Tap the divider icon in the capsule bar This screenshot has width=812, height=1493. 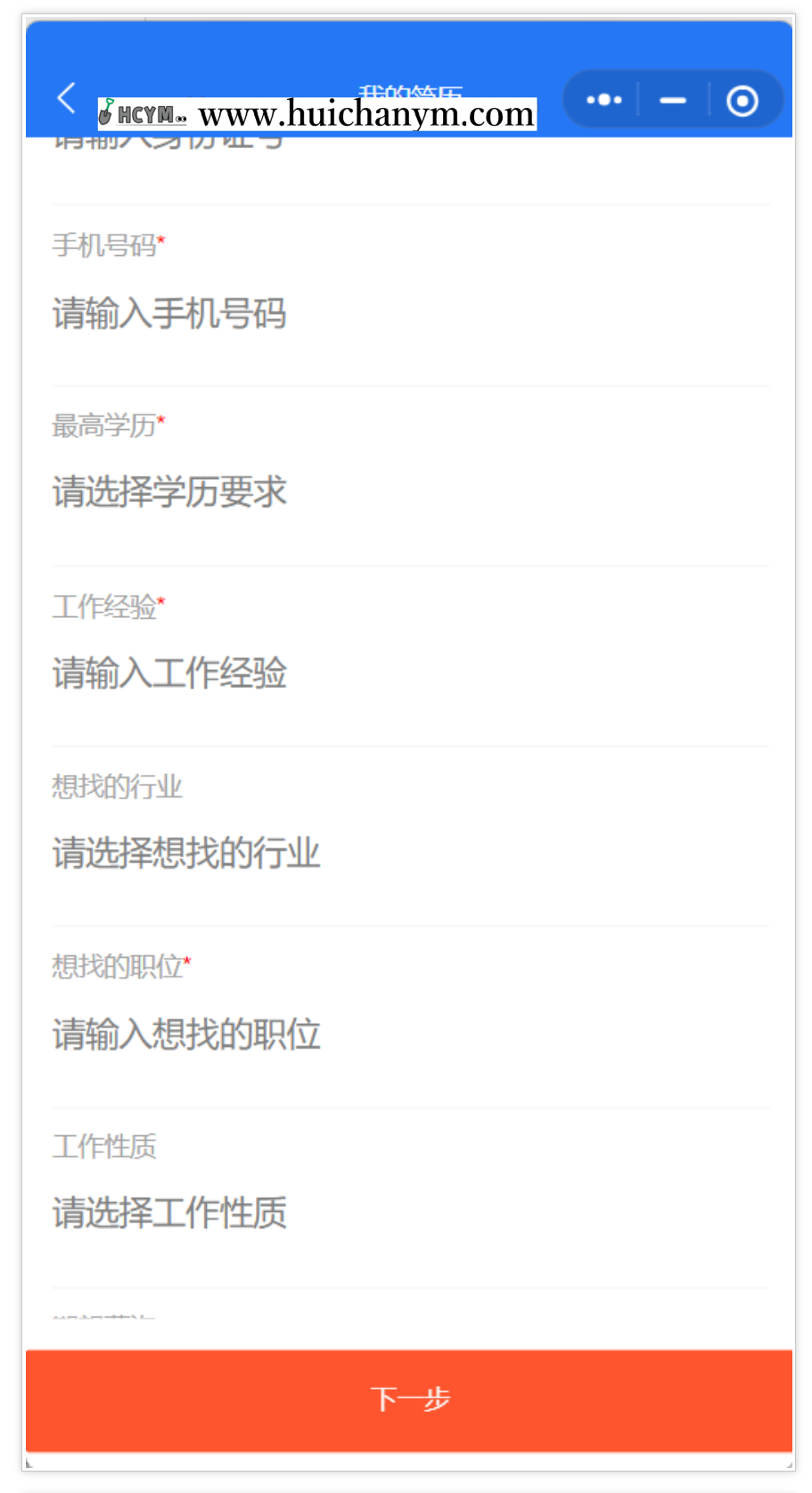pos(637,100)
